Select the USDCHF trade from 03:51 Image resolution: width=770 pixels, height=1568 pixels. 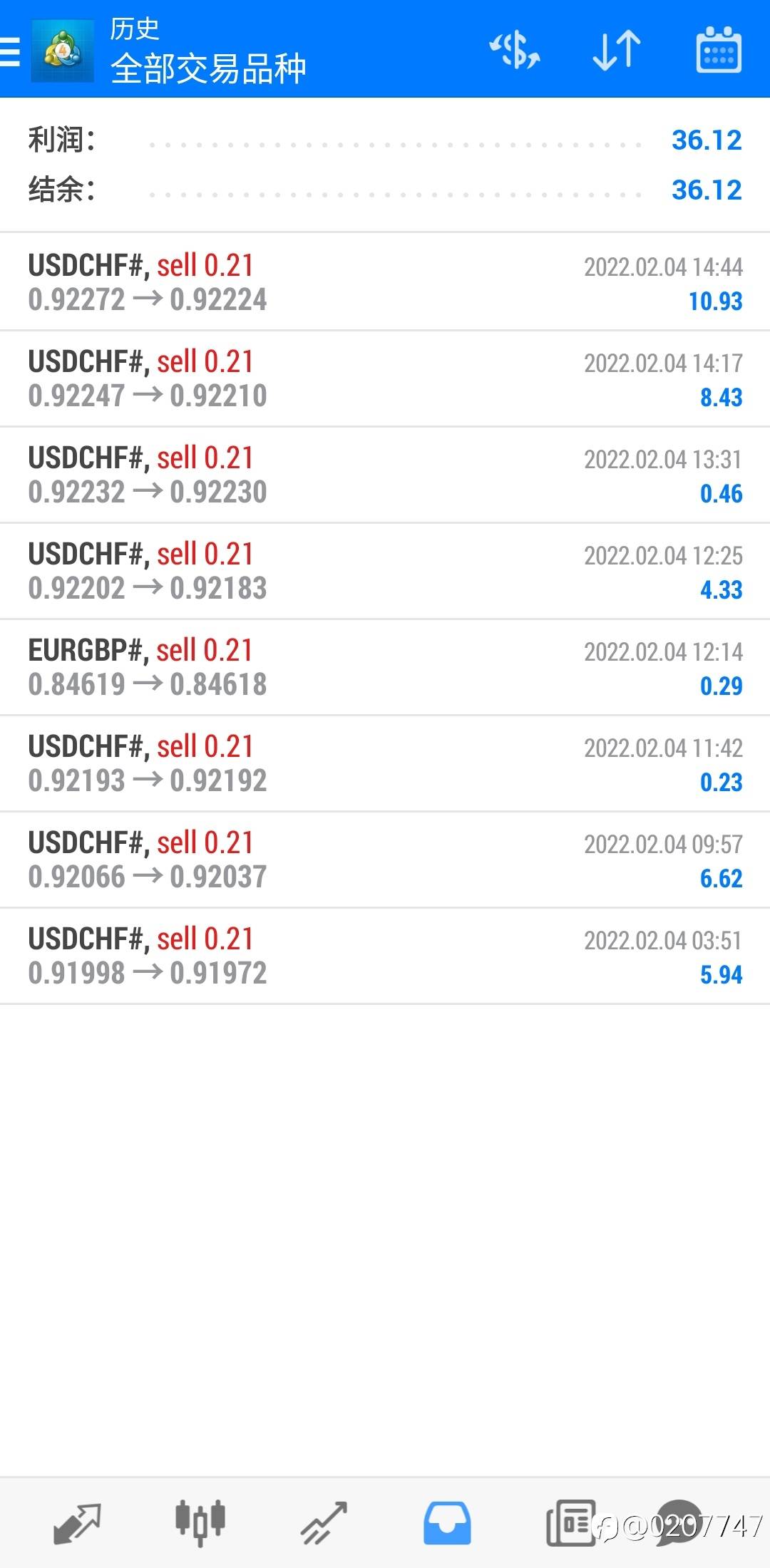[385, 956]
